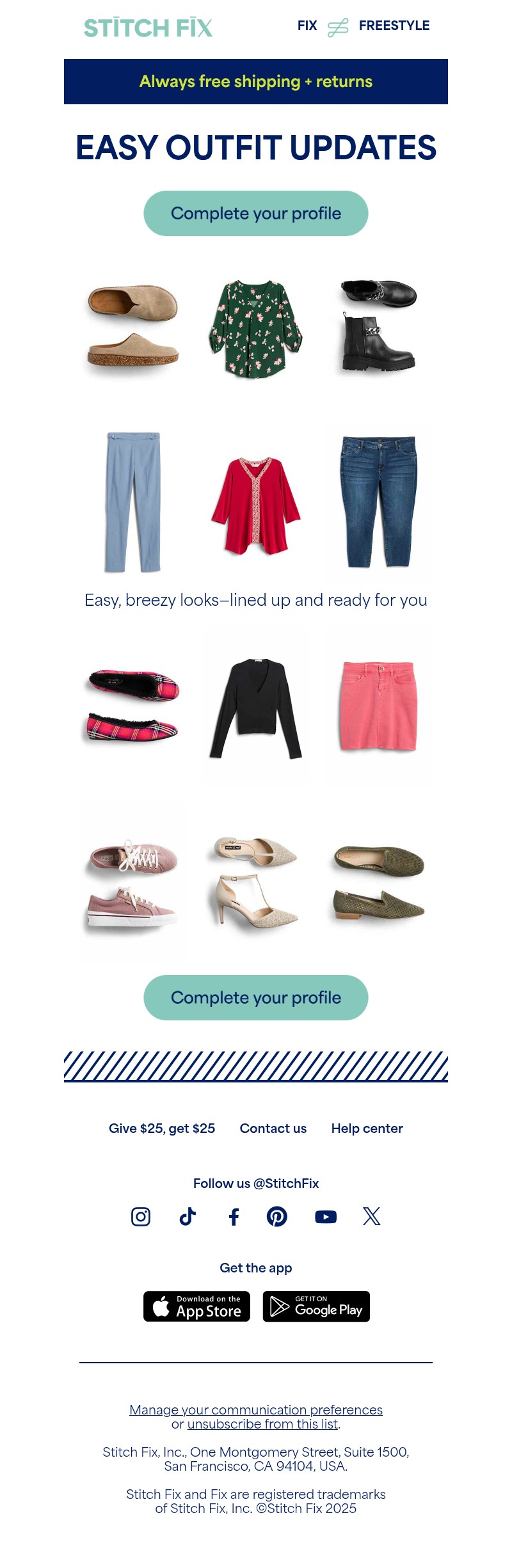Visit the Pinterest profile icon
The width and height of the screenshot is (512, 1568).
pos(277,1216)
